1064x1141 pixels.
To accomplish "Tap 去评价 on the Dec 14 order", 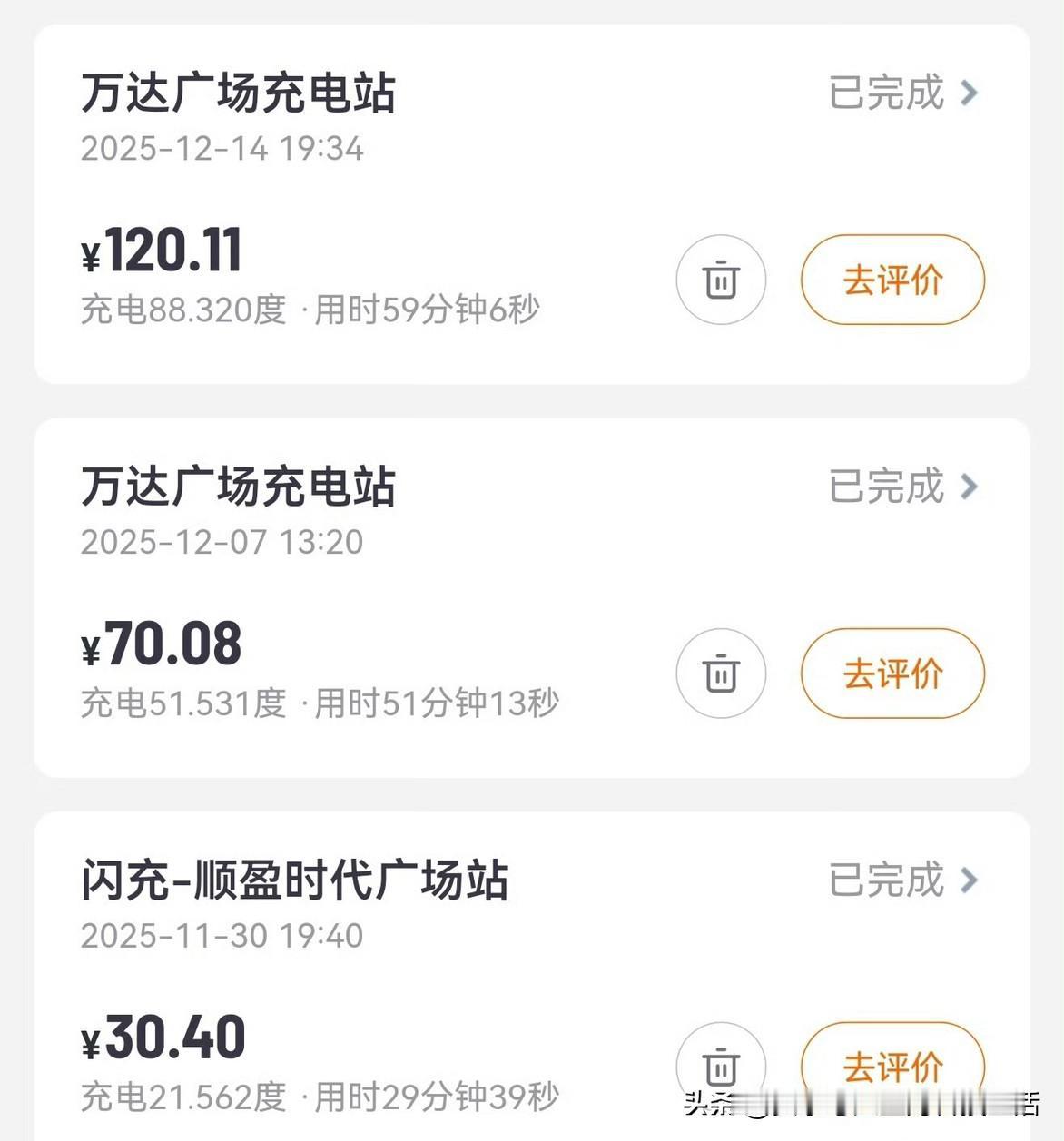I will (891, 280).
